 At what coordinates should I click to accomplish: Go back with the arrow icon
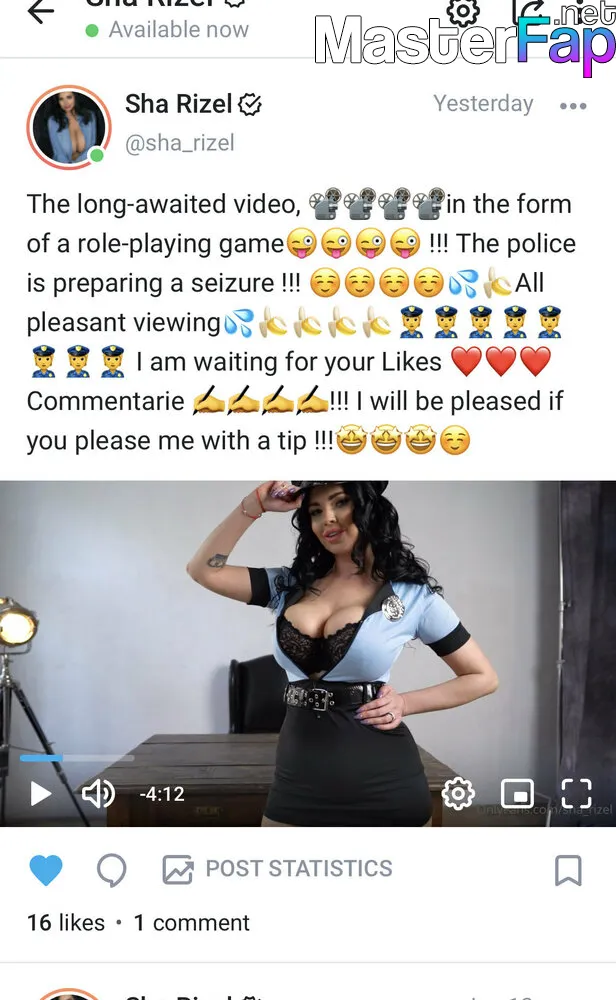click(41, 11)
